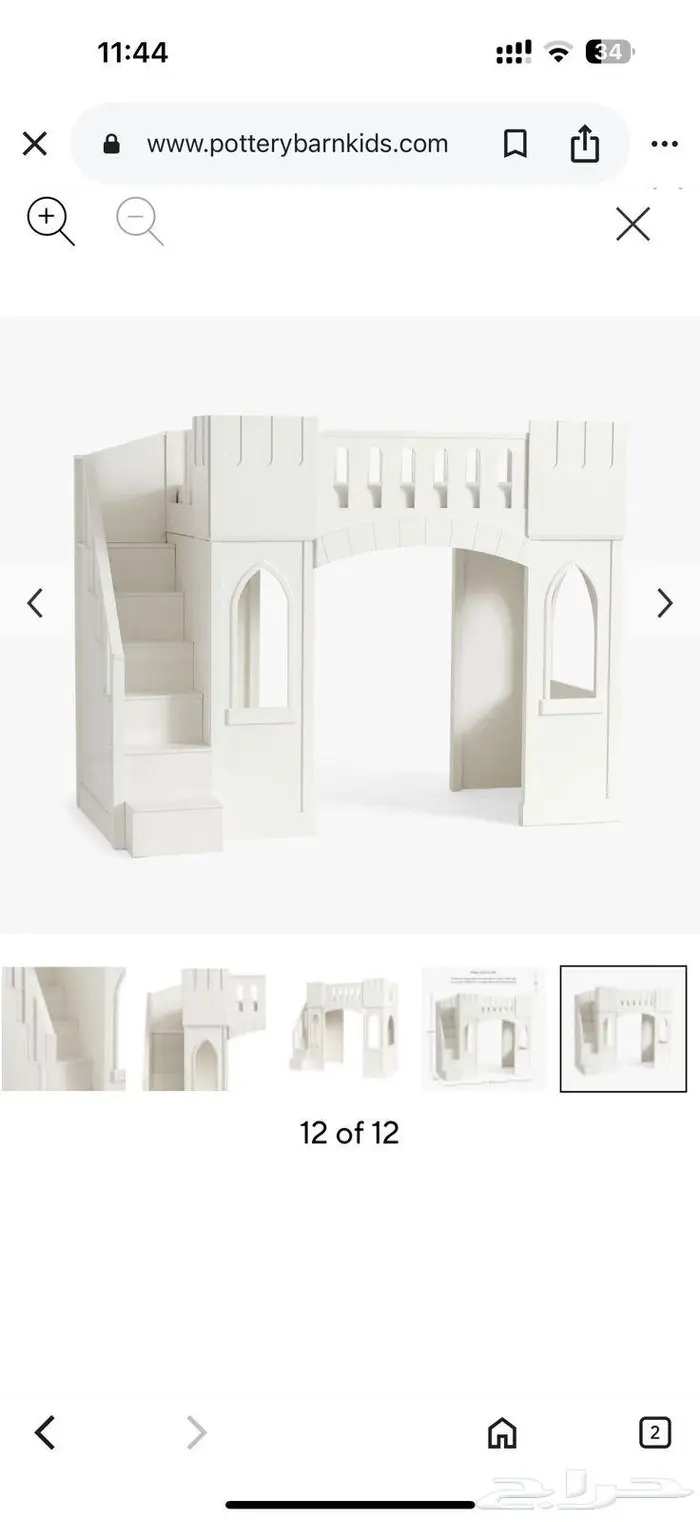Select the dimensions diagram thumbnail
This screenshot has height=1522, width=700.
pos(483,1028)
